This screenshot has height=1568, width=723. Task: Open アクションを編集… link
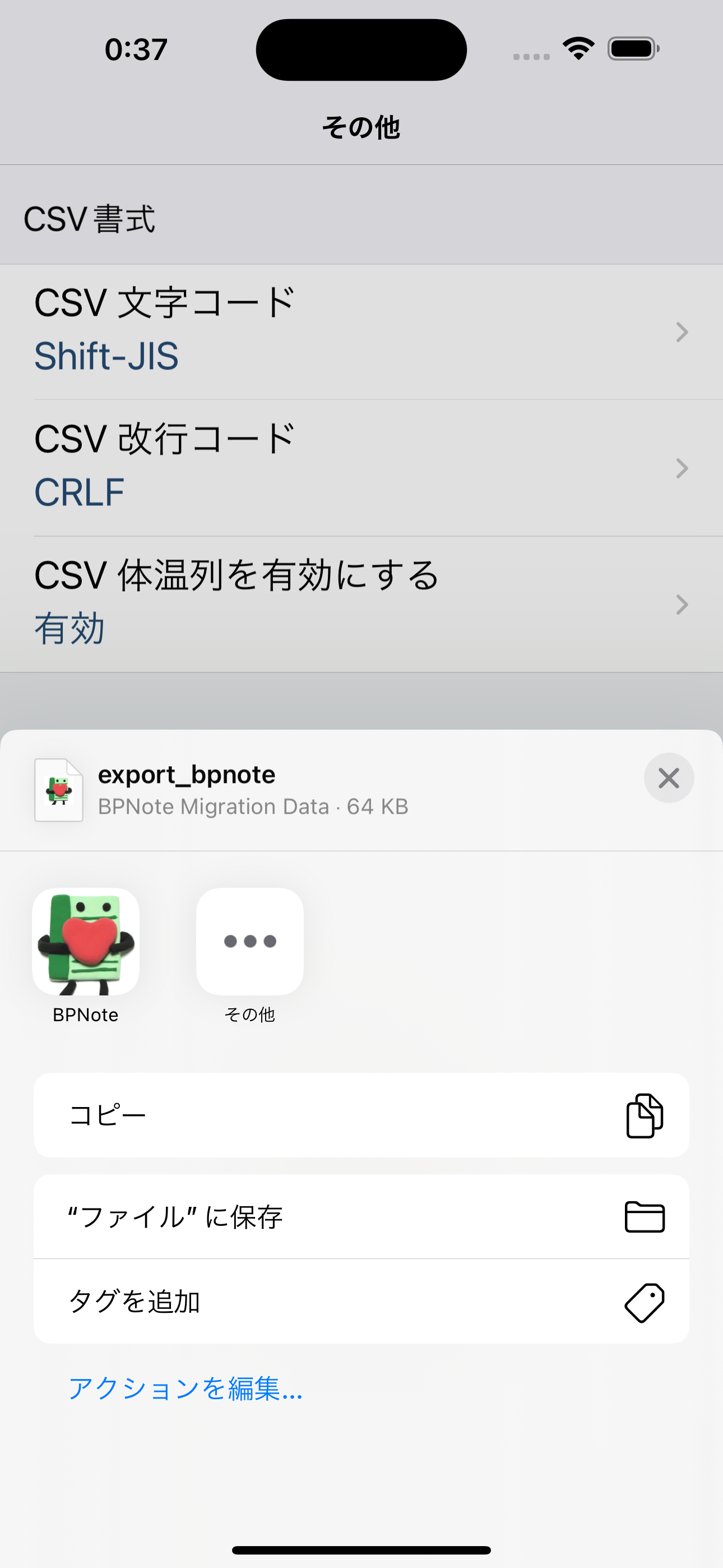186,1389
